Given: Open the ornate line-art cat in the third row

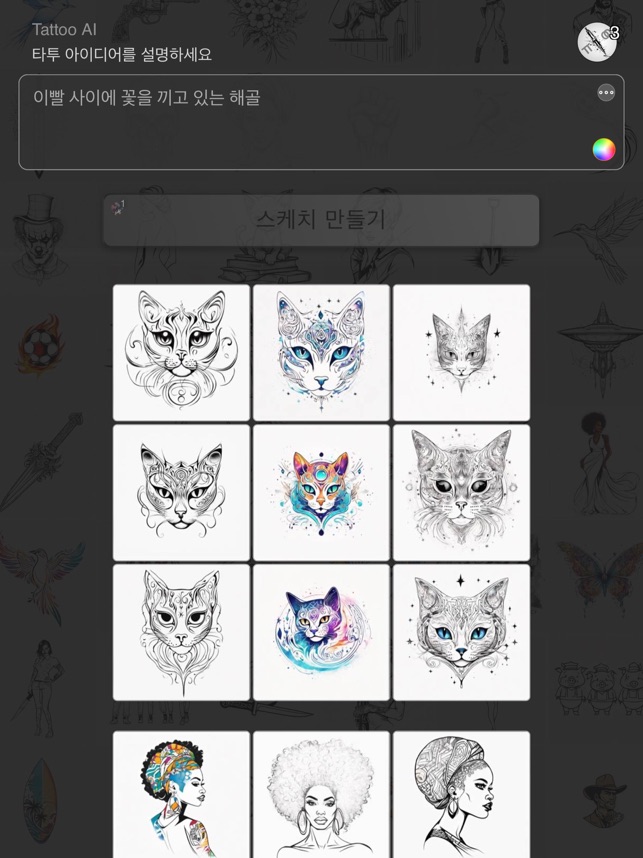Looking at the screenshot, I should [181, 632].
